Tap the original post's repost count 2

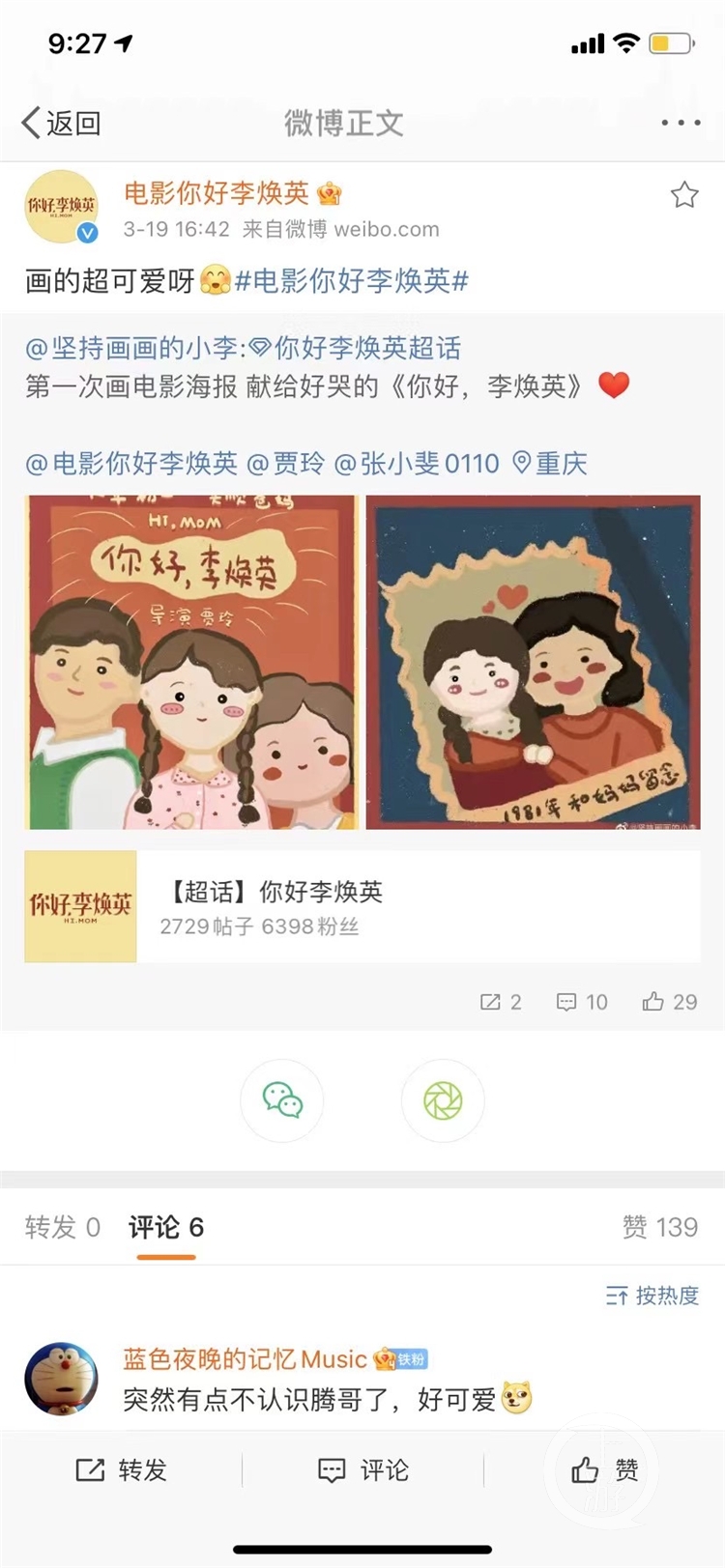(x=501, y=1002)
